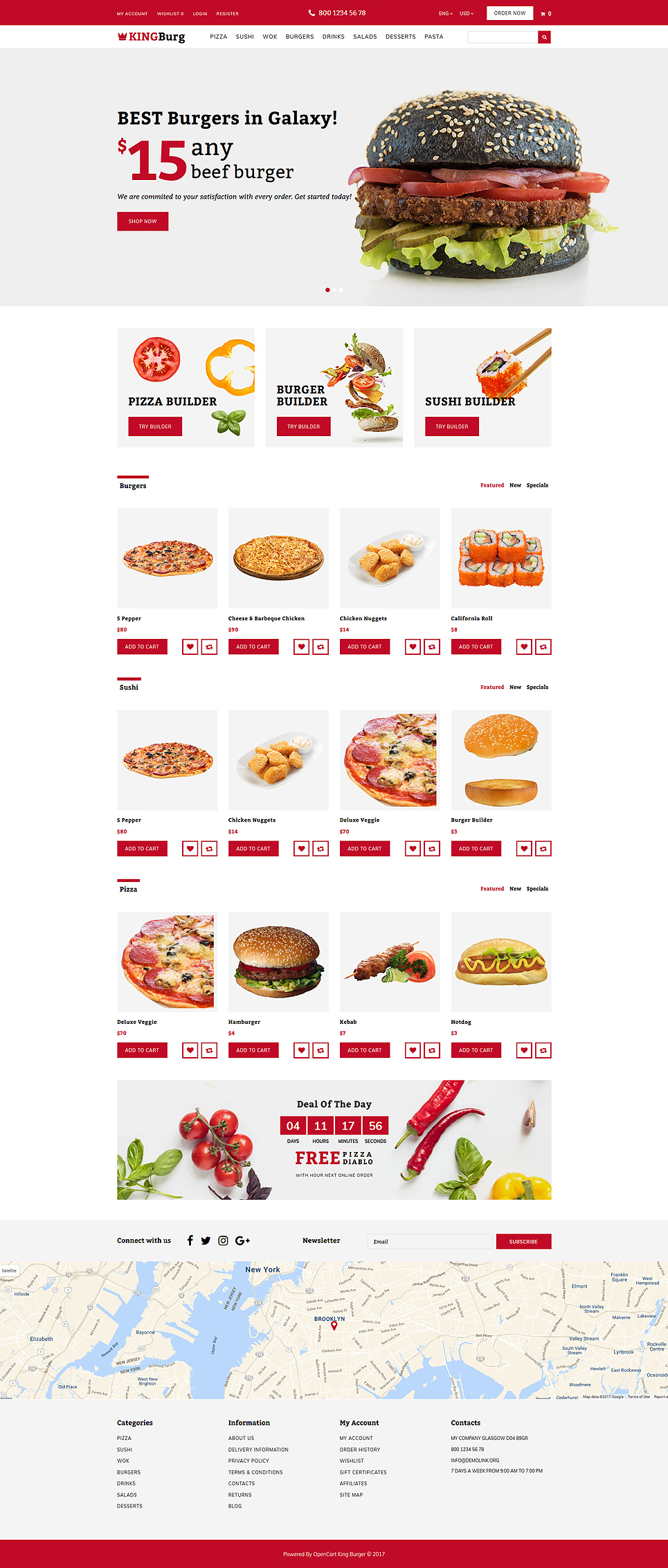Focus the newsletter Email field
This screenshot has width=668, height=1568.
point(429,1241)
